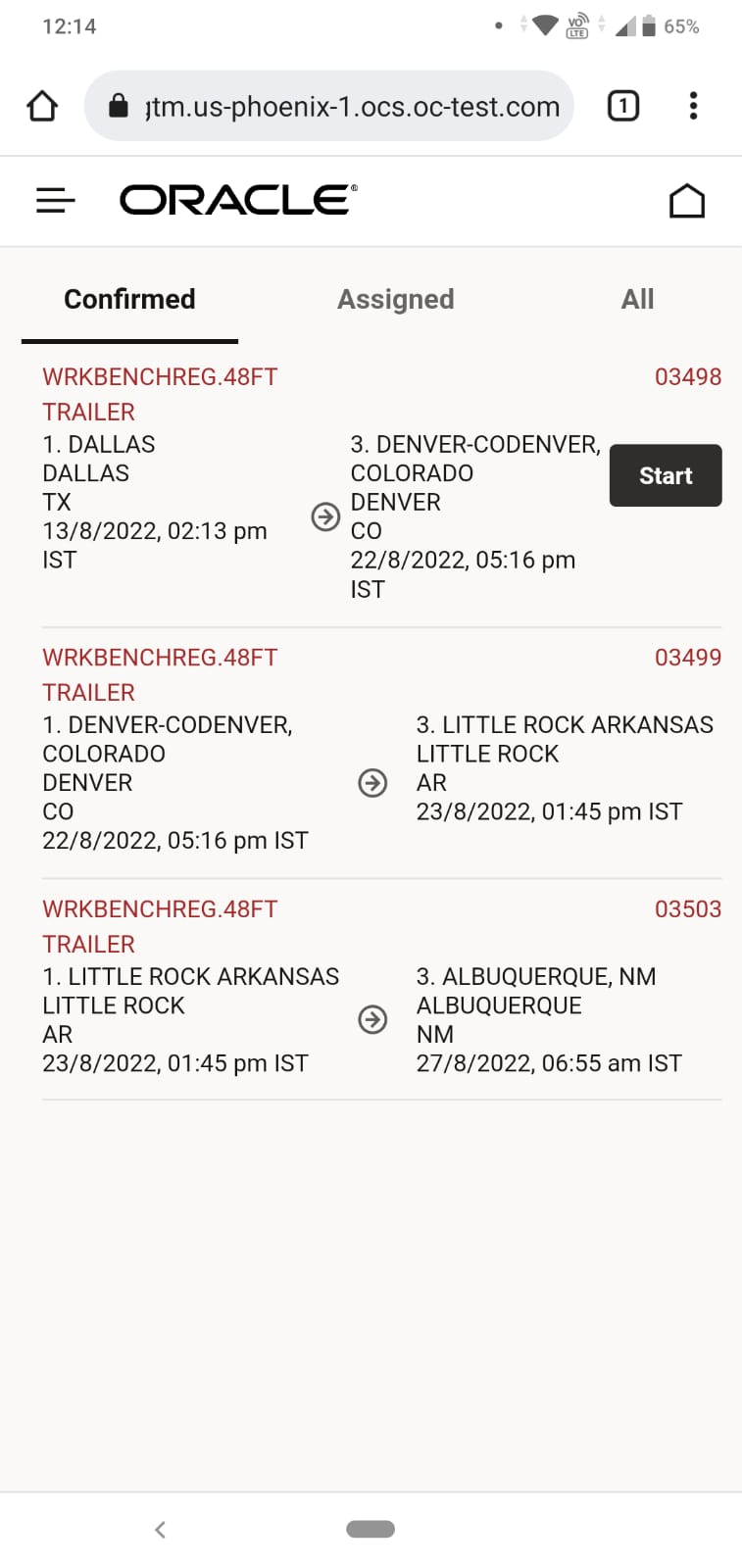Tap the Oracle home icon
The width and height of the screenshot is (742, 1568).
point(686,201)
